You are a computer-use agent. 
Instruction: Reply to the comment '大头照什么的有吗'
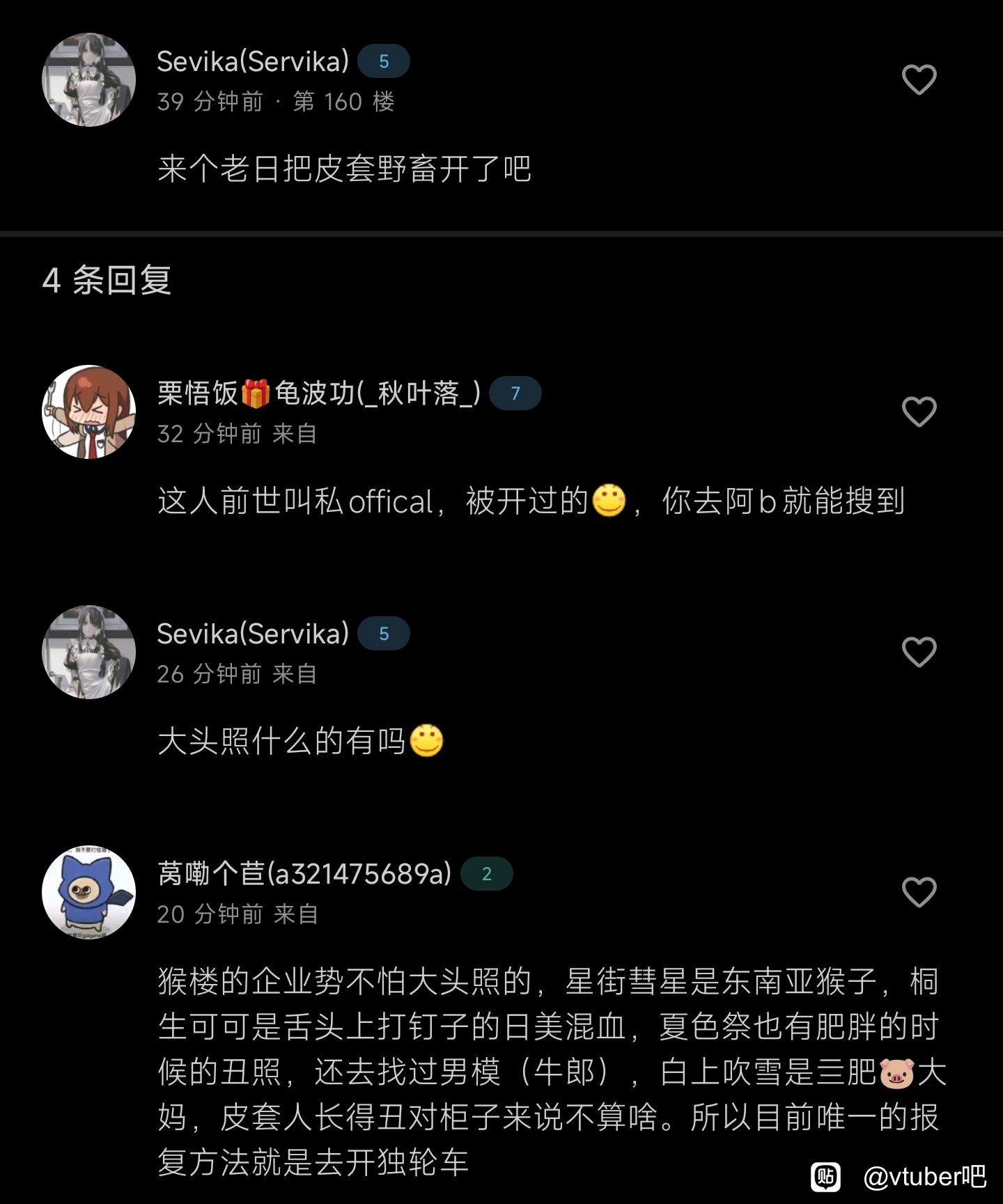(x=300, y=741)
